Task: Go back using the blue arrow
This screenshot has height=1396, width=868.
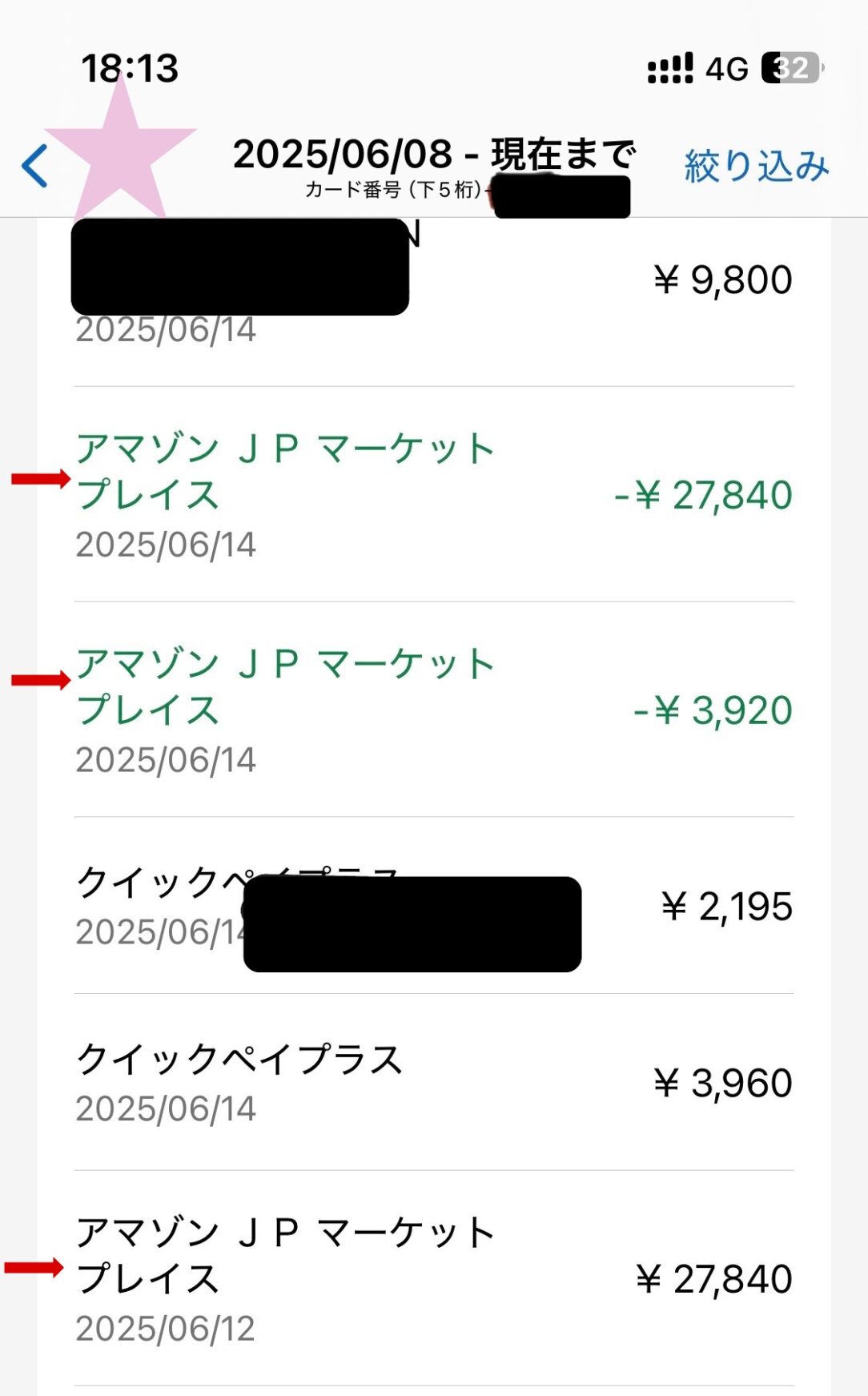Action: (35, 166)
